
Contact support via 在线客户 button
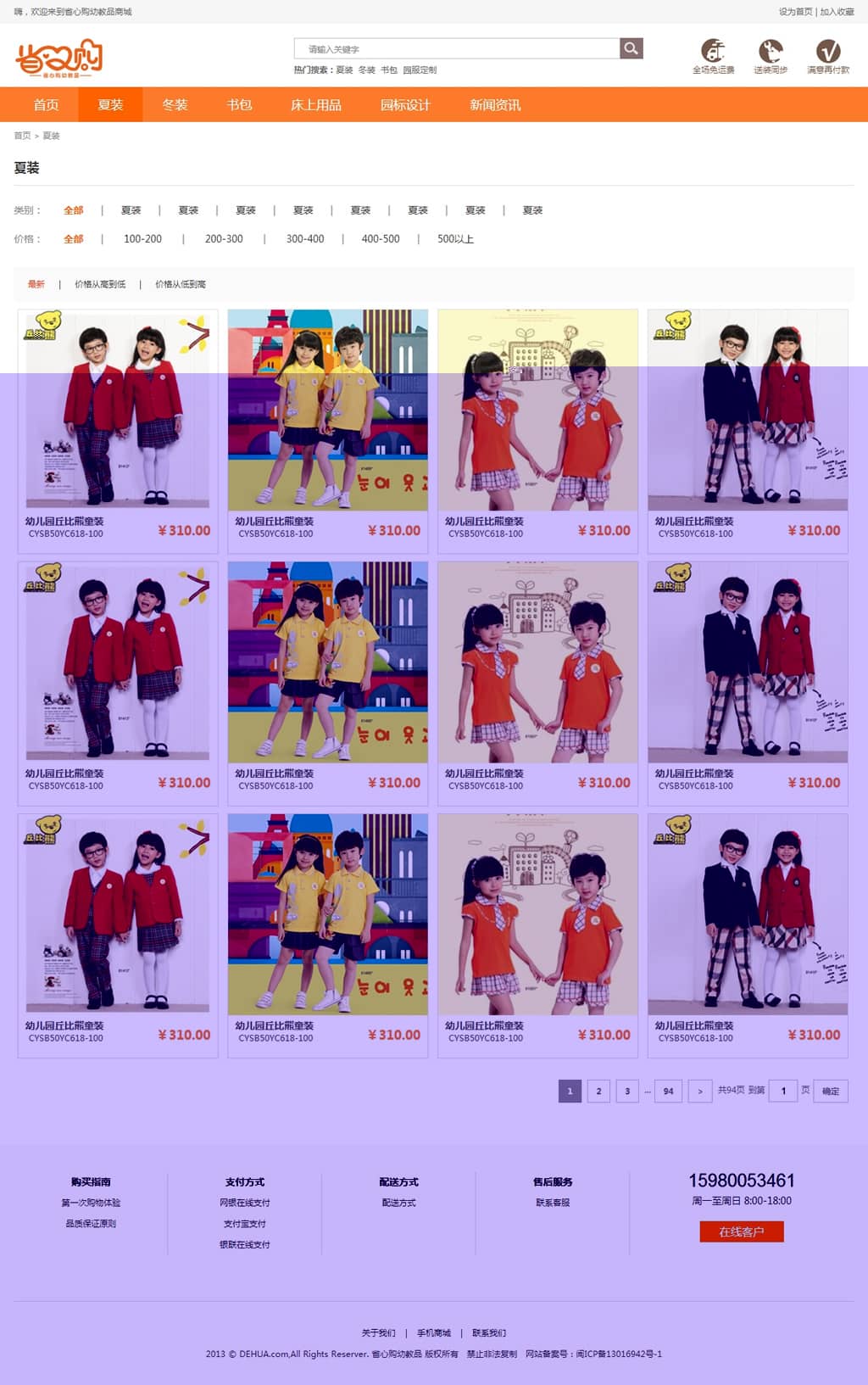[742, 1231]
